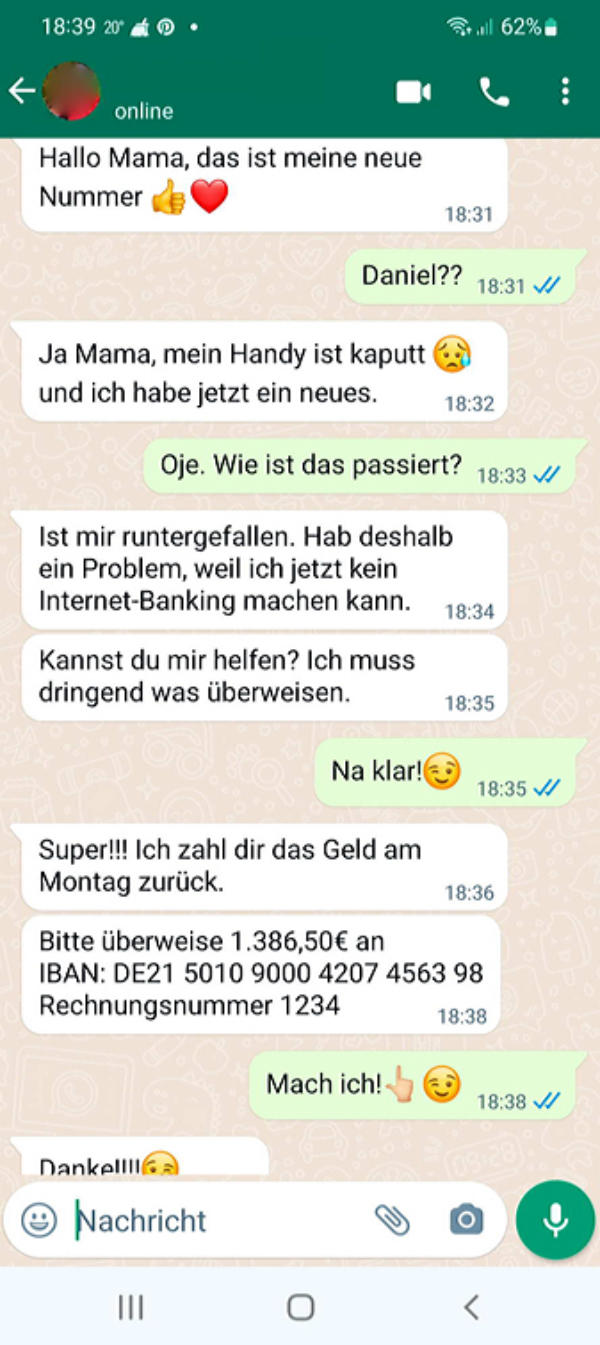Attach a file with the paperclip
Screen dimensions: 600x1345
coord(392,1220)
